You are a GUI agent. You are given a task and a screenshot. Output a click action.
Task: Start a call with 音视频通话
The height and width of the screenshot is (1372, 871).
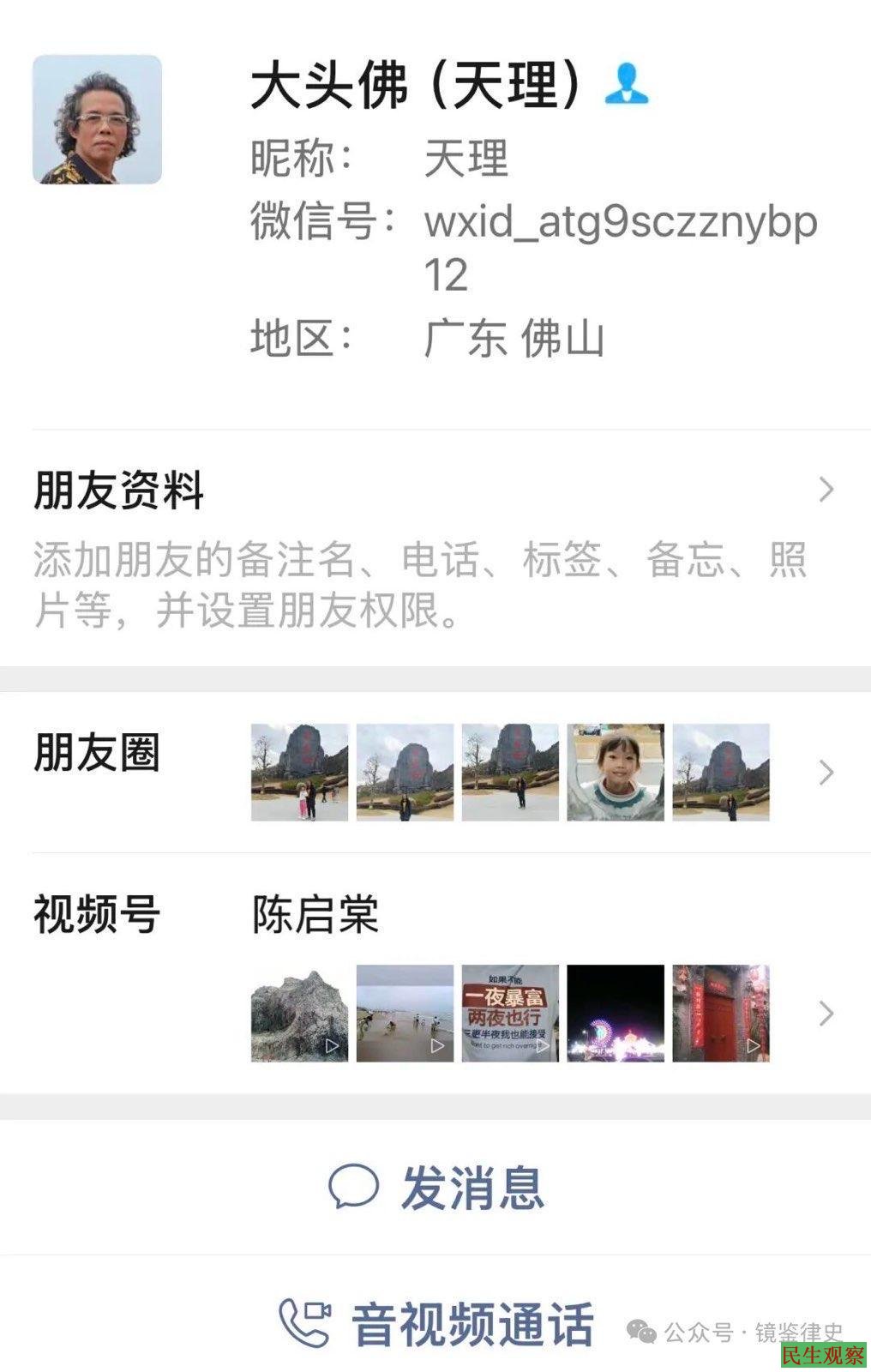click(x=435, y=1323)
